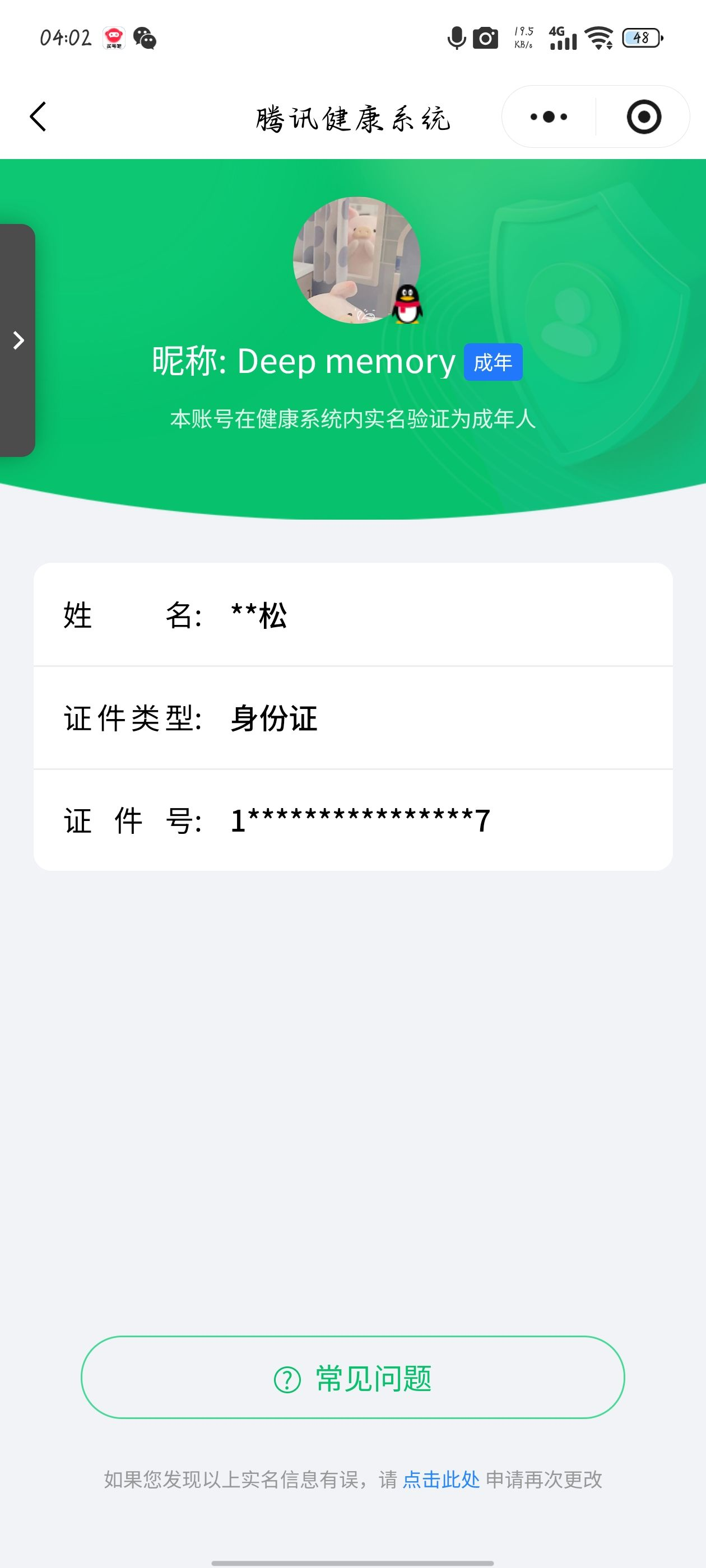Click the 点击此处 link to request changes
The height and width of the screenshot is (1568, 706).
tap(442, 1479)
